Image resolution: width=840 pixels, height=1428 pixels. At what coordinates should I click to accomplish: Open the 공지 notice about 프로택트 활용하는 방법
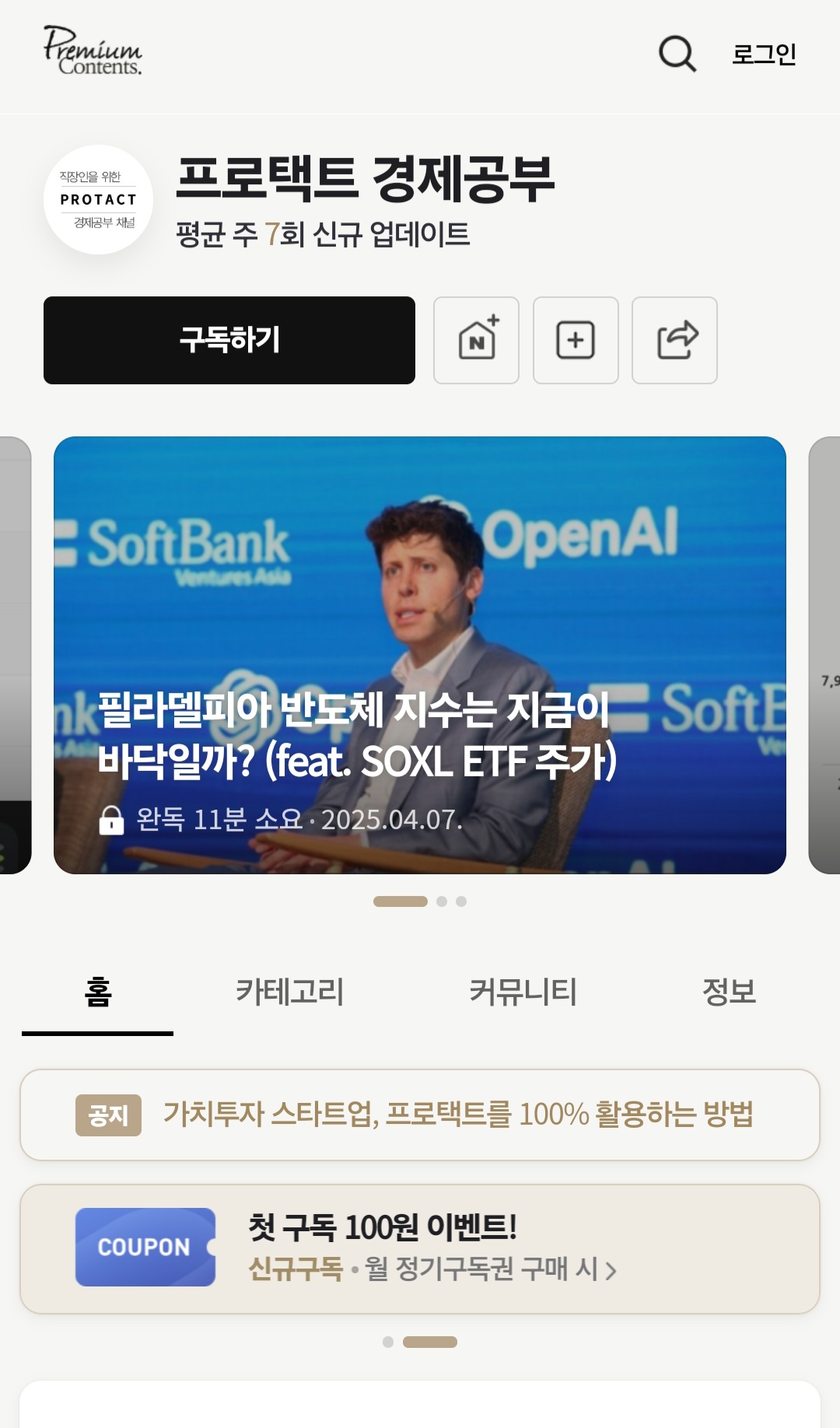pos(420,1115)
